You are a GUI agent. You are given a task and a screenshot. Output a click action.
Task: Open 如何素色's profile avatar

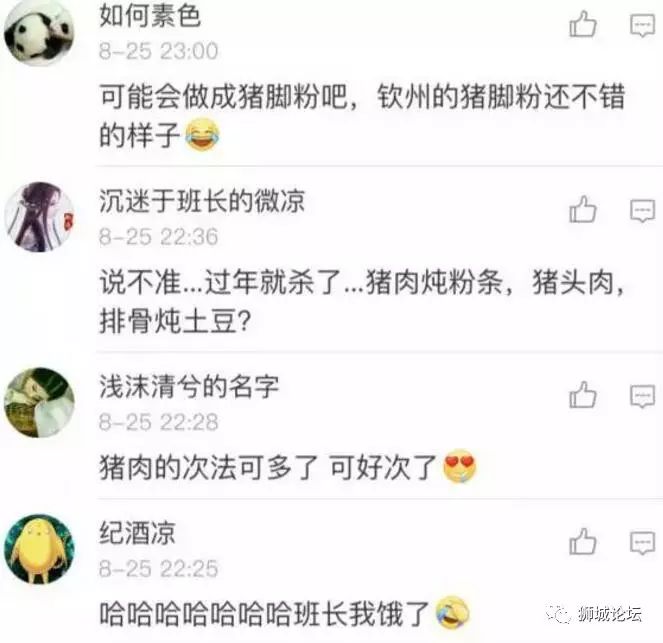click(40, 32)
